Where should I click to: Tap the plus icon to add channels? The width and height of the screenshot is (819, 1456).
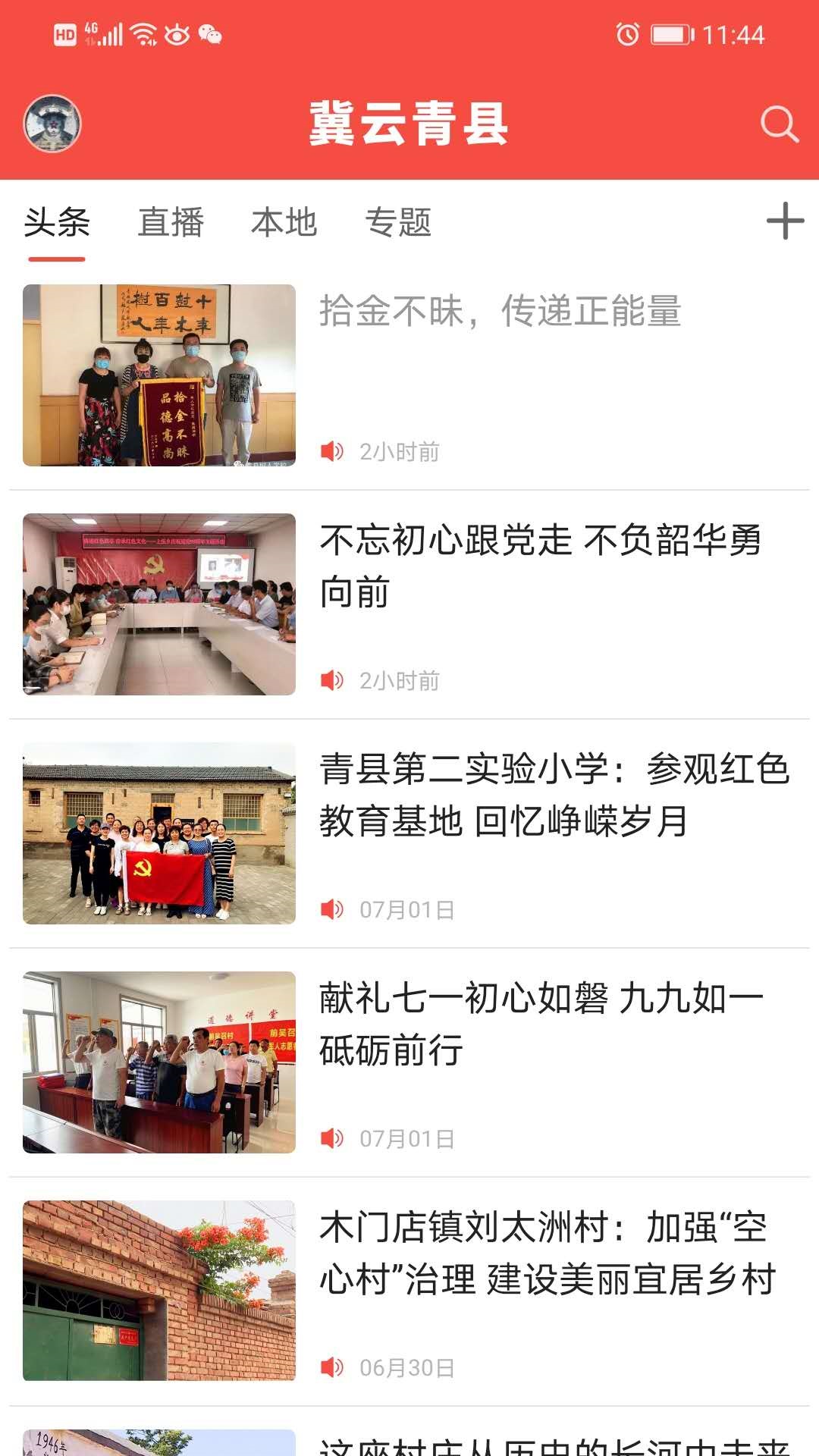point(784,221)
